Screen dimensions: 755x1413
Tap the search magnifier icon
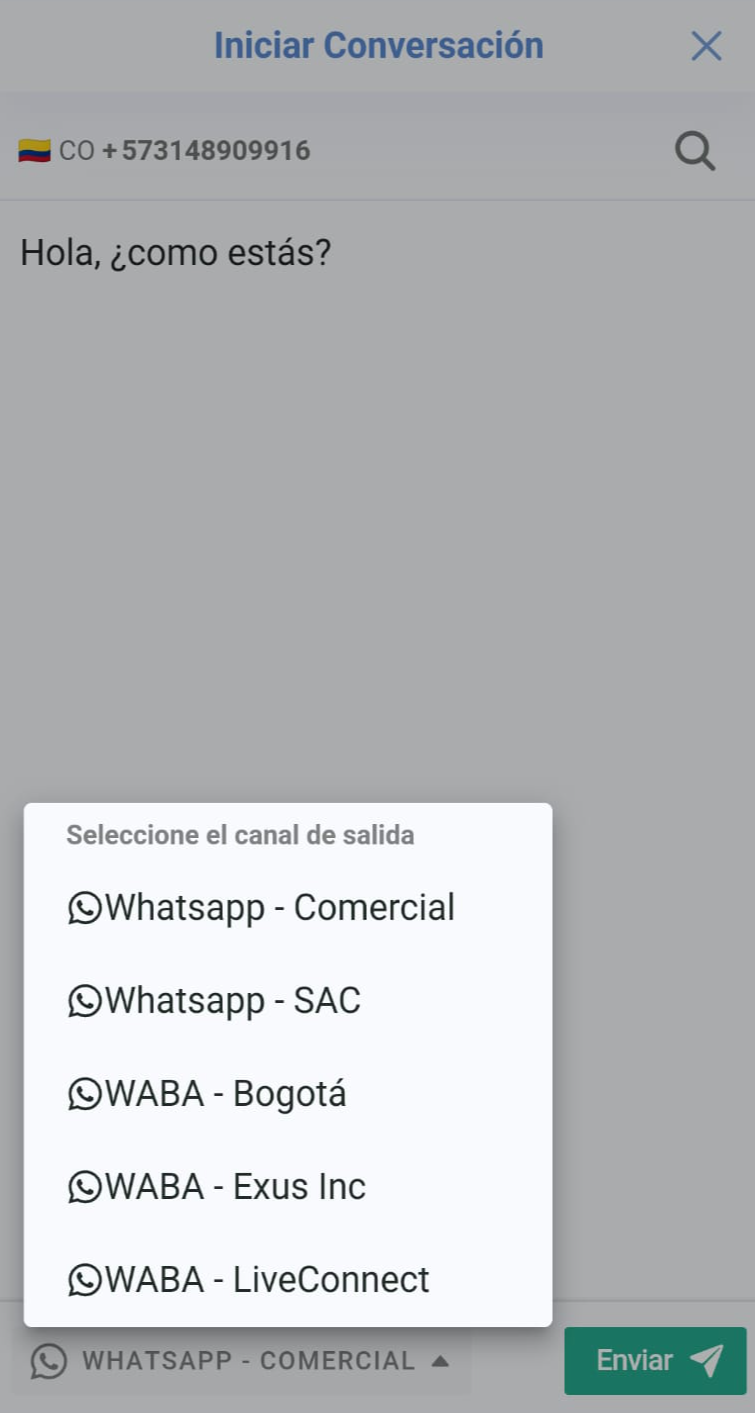[695, 151]
